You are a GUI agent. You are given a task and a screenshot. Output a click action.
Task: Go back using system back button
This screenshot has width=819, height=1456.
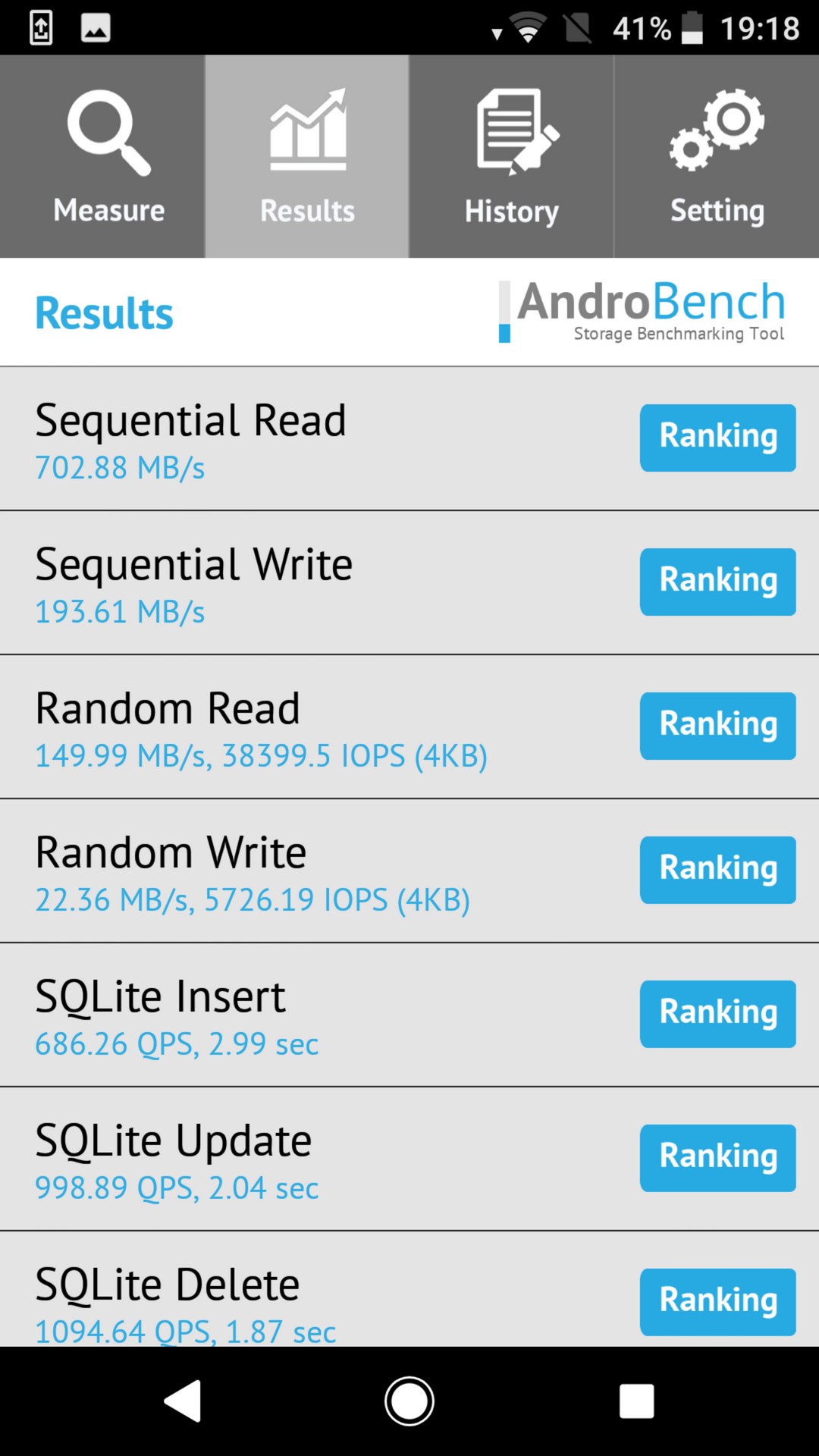[183, 1401]
